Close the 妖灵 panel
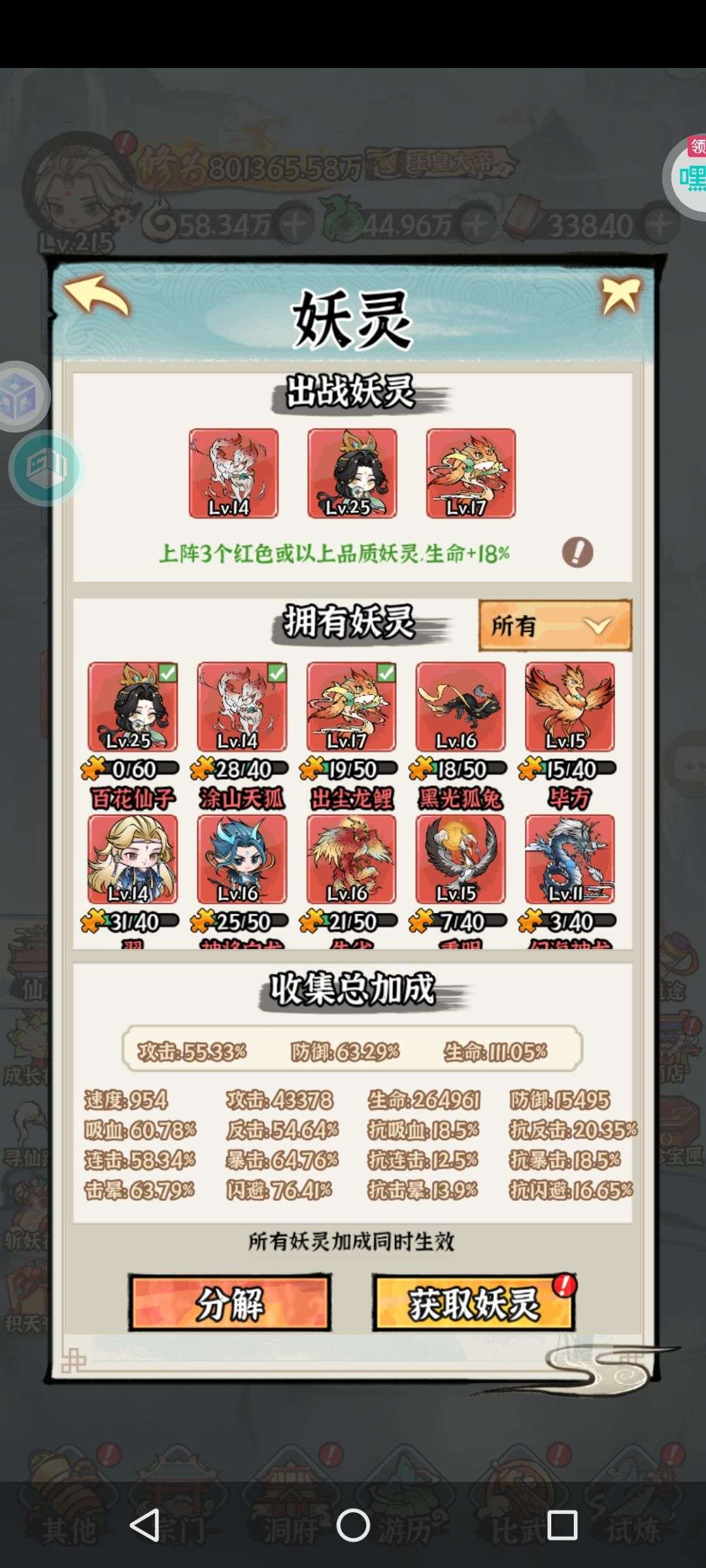 point(620,296)
